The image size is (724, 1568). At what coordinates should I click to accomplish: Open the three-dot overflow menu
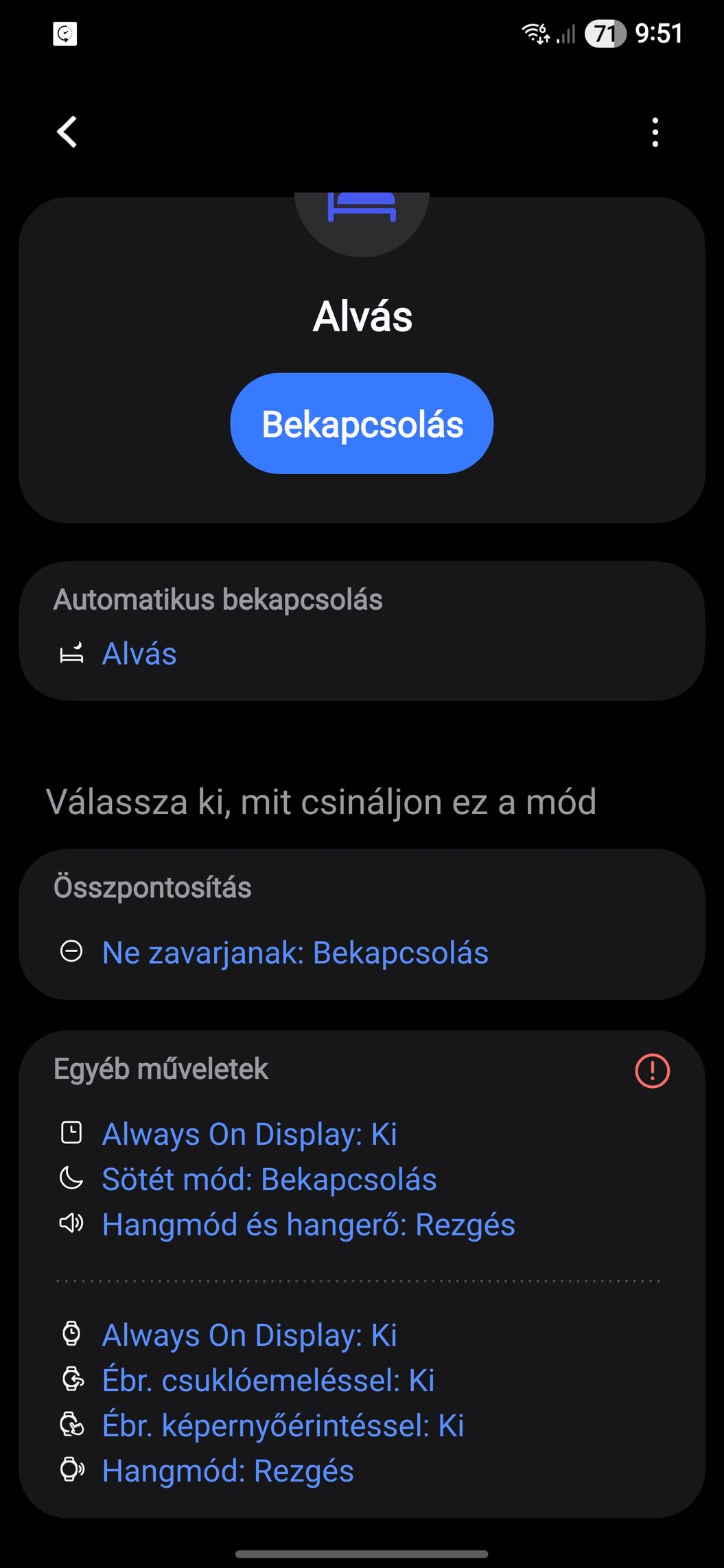[655, 132]
